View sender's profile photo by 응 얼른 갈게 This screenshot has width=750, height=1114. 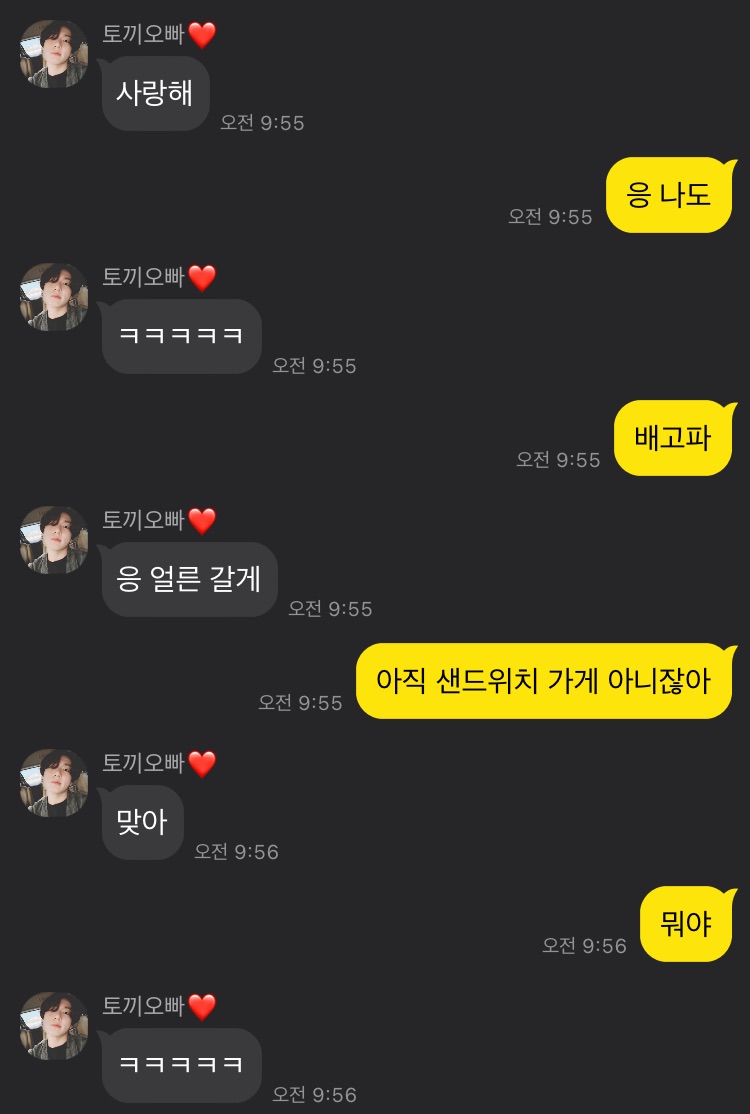54,540
